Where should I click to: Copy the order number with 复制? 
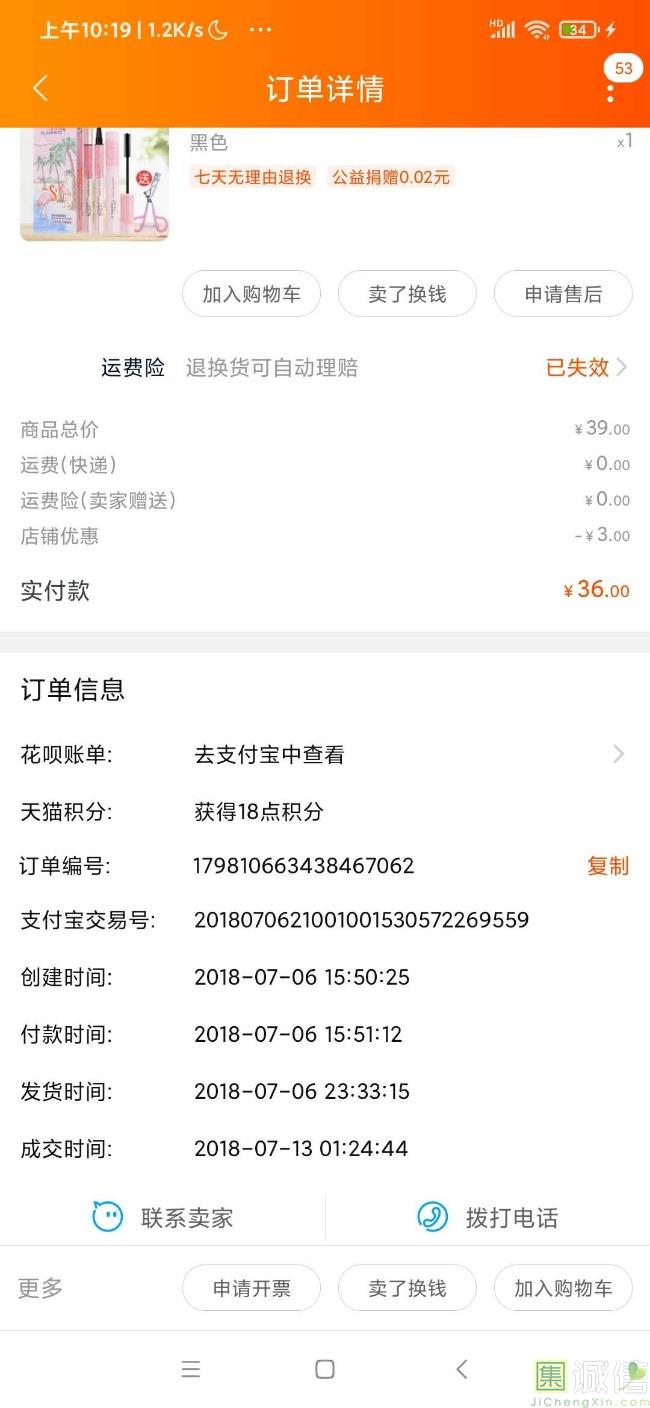[x=607, y=866]
